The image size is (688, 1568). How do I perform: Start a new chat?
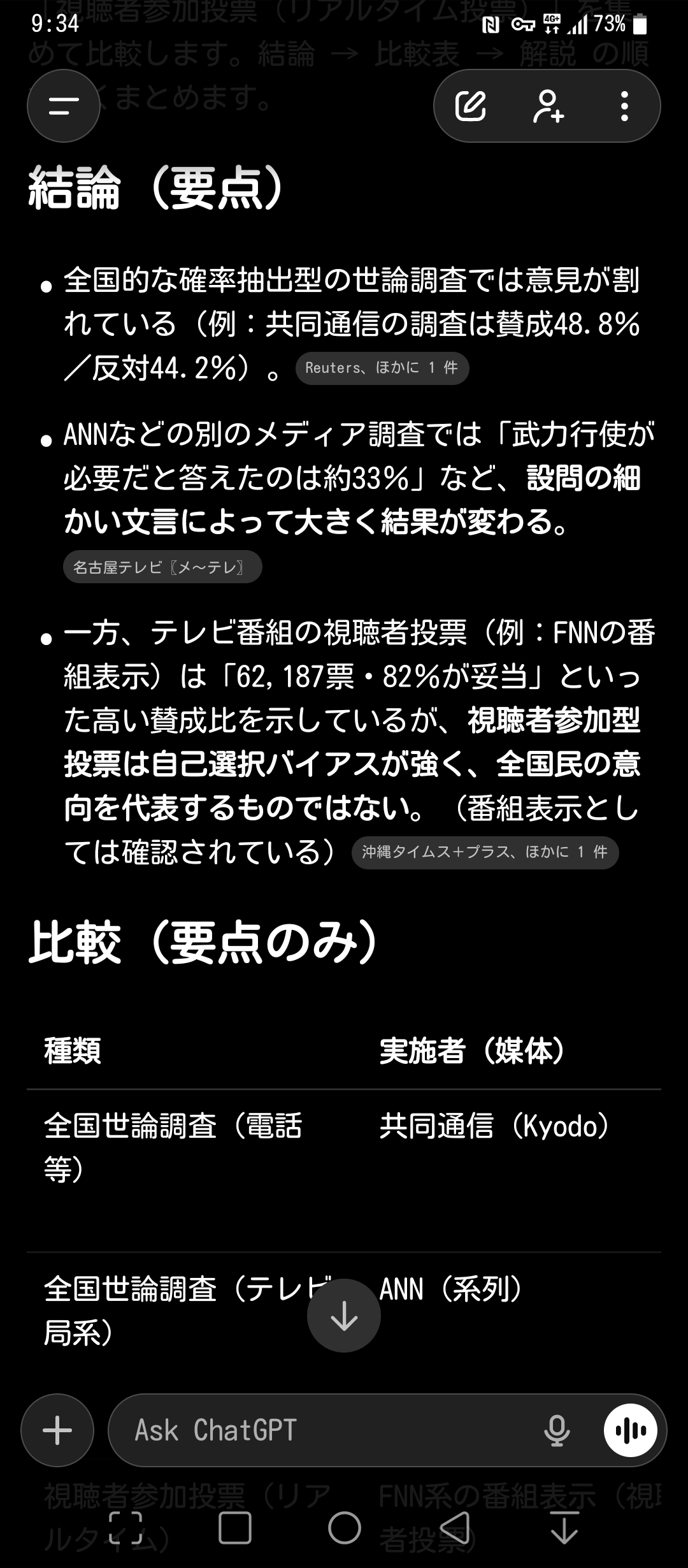pos(471,106)
